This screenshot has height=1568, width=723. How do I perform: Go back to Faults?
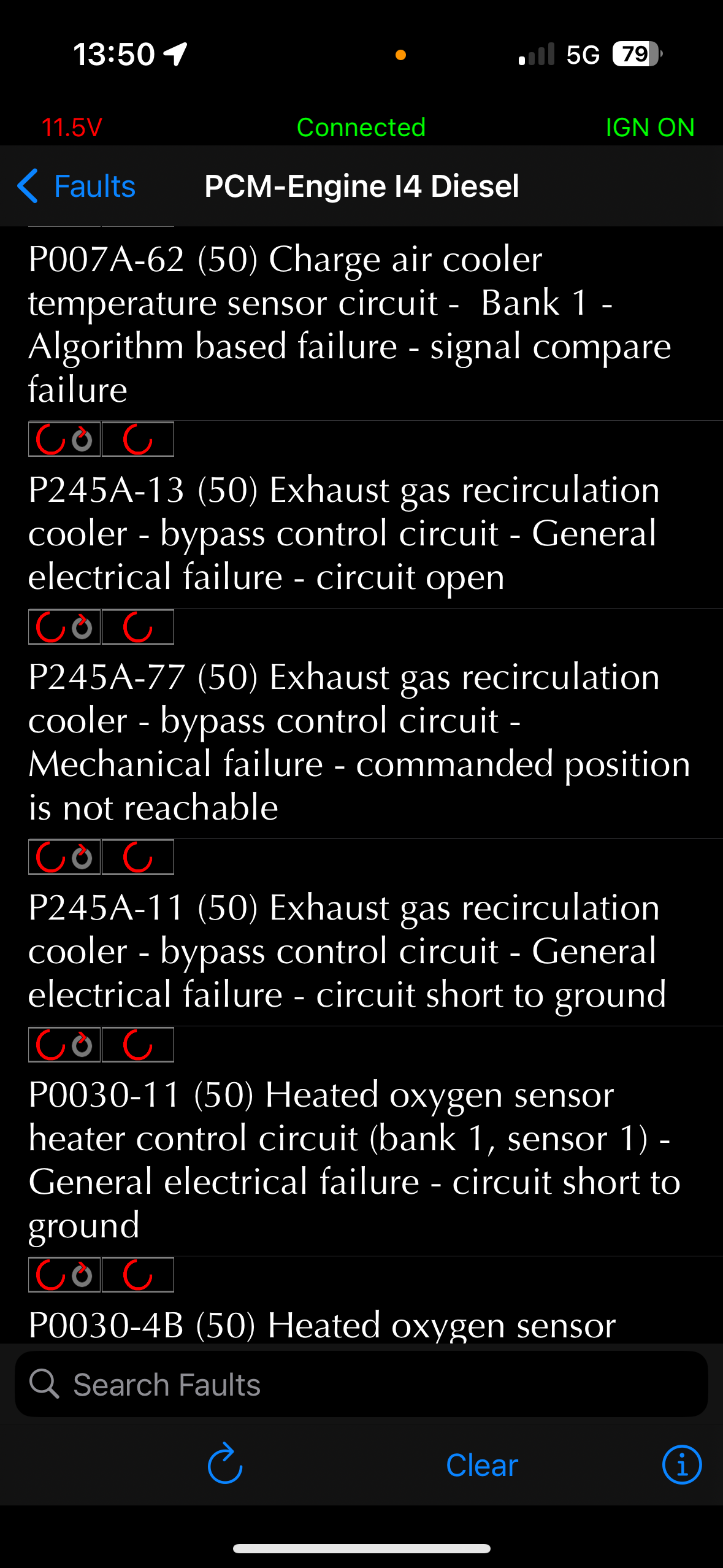(76, 186)
